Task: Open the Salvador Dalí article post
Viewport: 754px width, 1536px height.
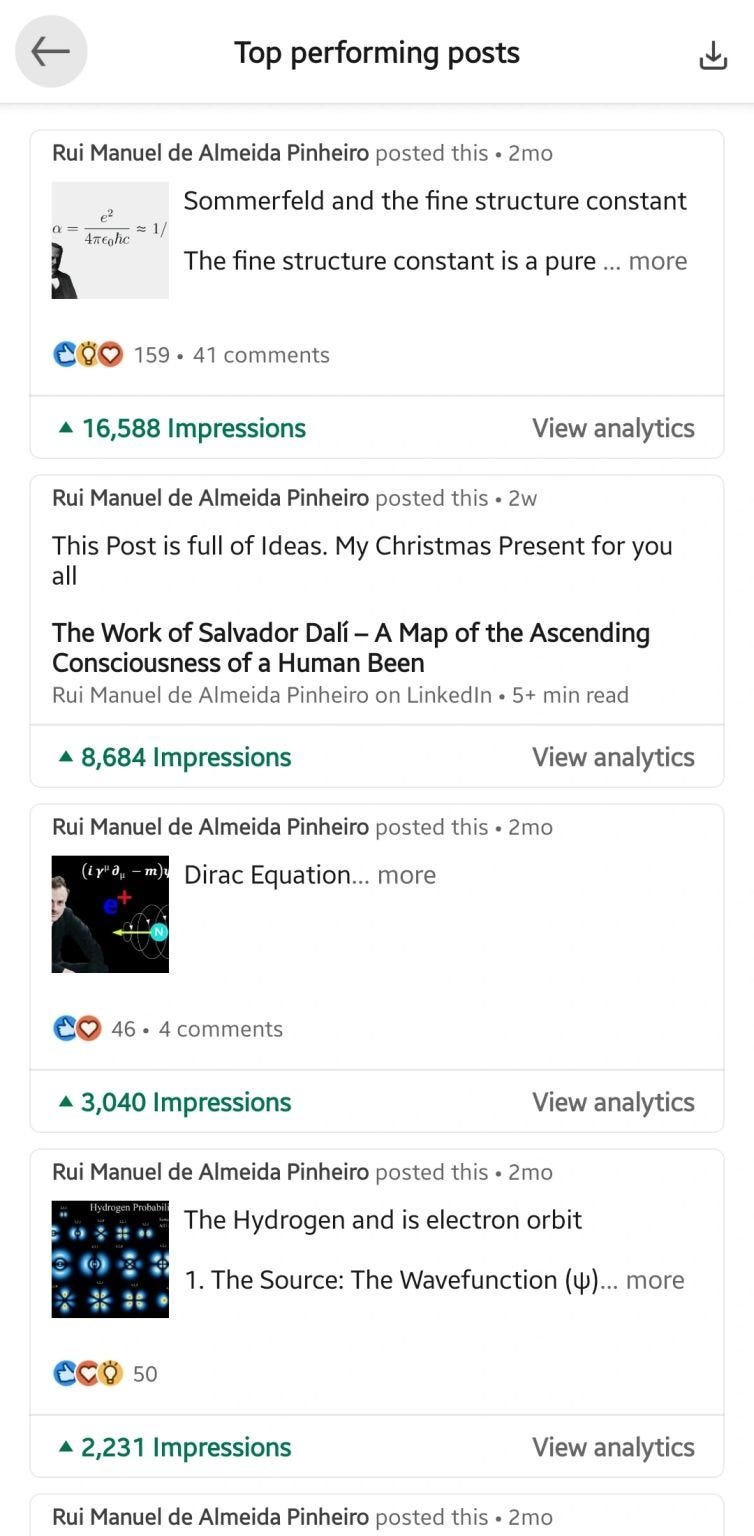Action: tap(351, 648)
